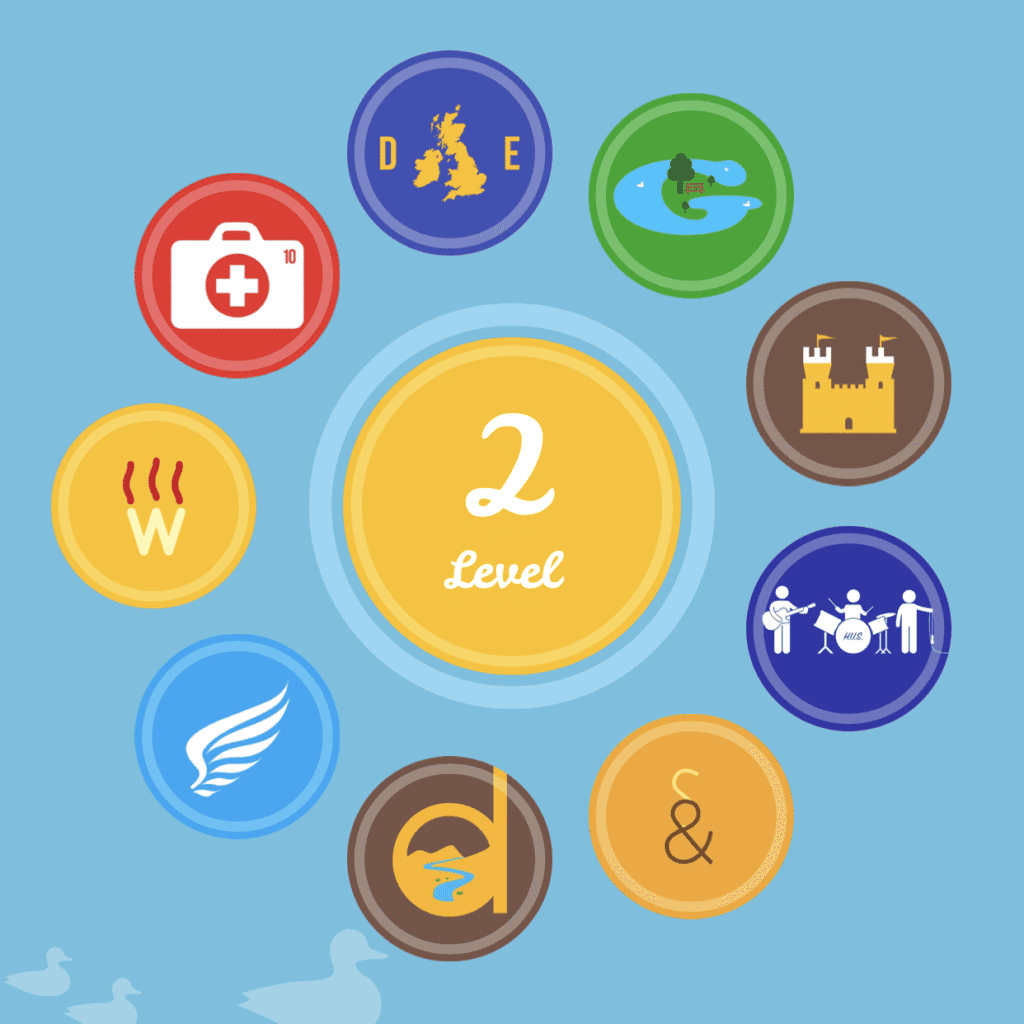Tap the central Level 2 circle

pos(512,506)
